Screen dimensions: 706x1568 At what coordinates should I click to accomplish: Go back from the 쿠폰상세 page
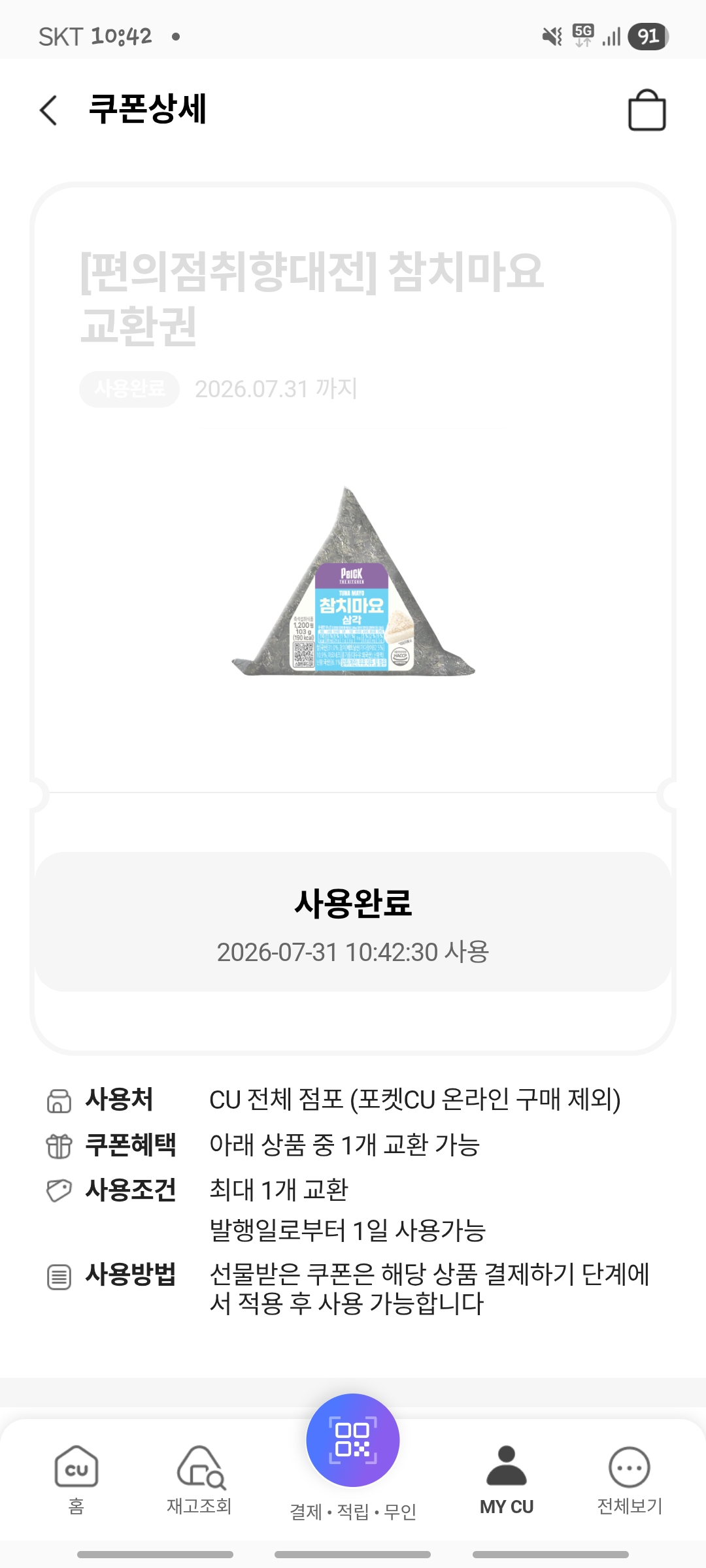[49, 110]
